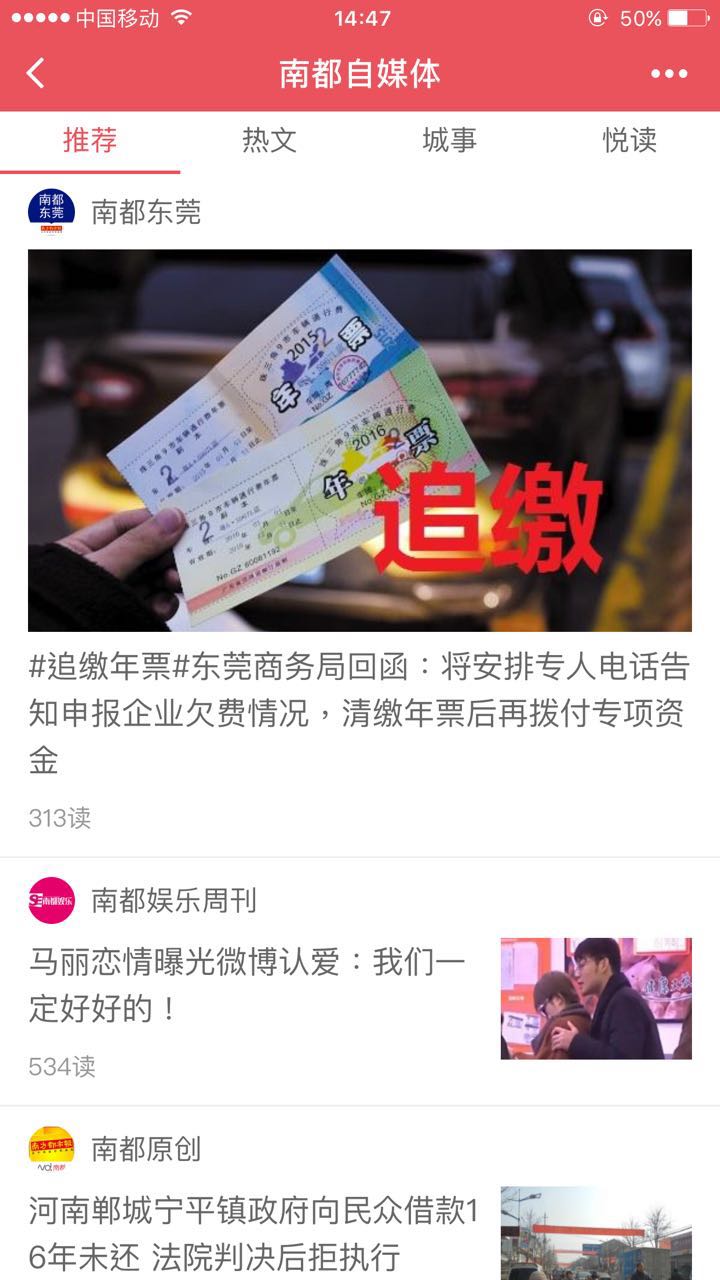Go back using the header arrow
Viewport: 720px width, 1280px height.
point(36,73)
